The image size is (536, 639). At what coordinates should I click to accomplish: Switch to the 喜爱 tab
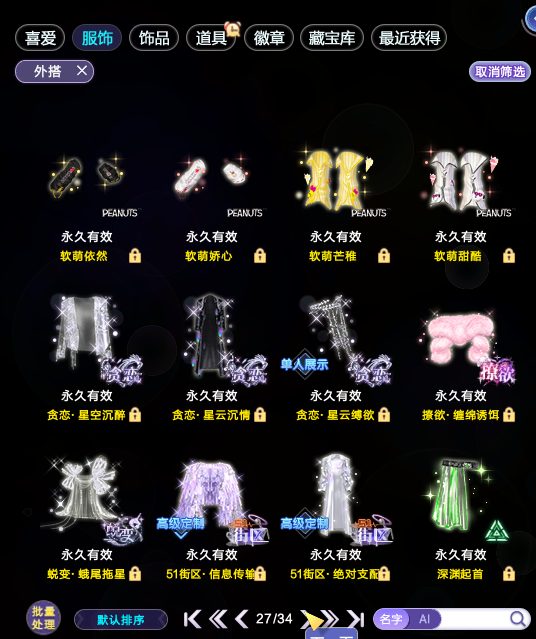tap(40, 38)
